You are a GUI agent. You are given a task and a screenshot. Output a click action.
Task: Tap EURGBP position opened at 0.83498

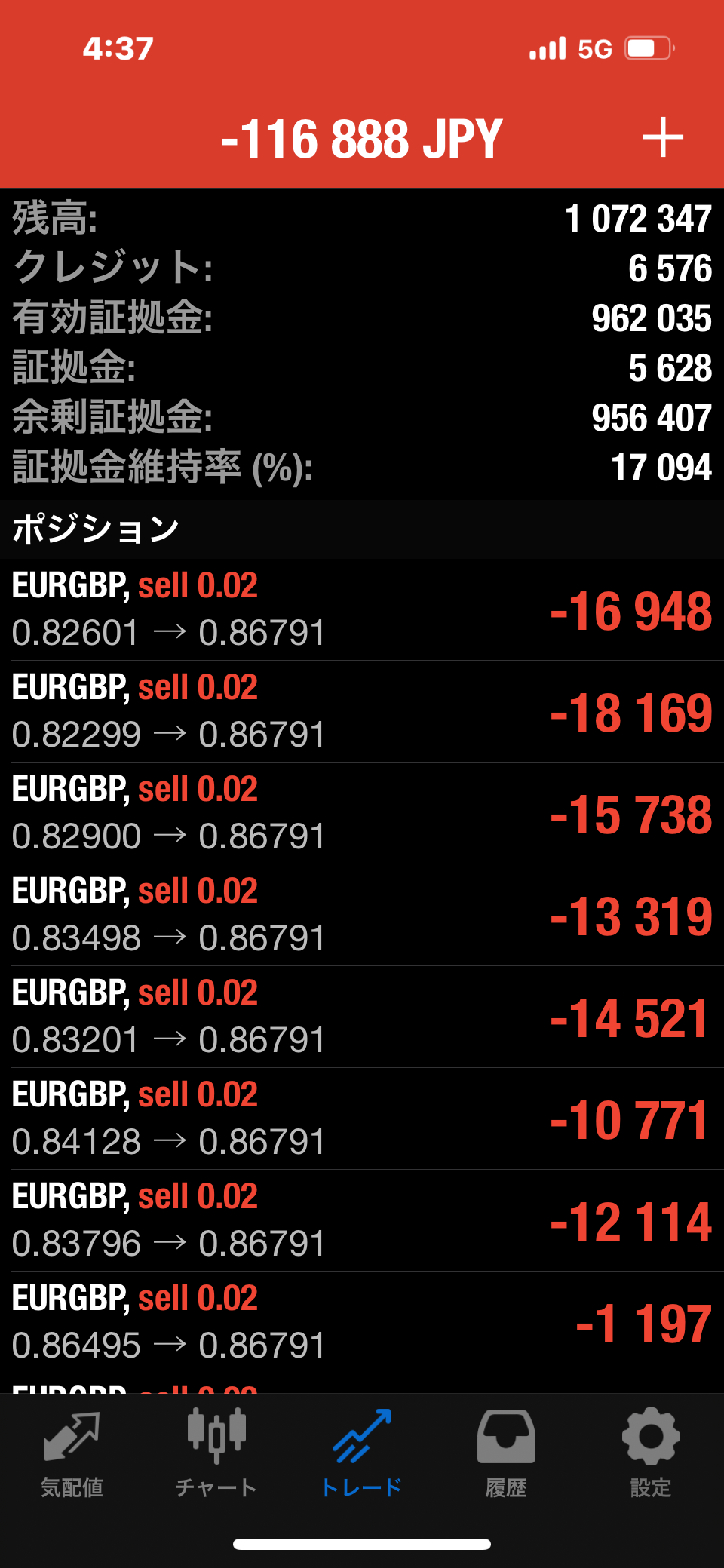pyautogui.click(x=362, y=915)
